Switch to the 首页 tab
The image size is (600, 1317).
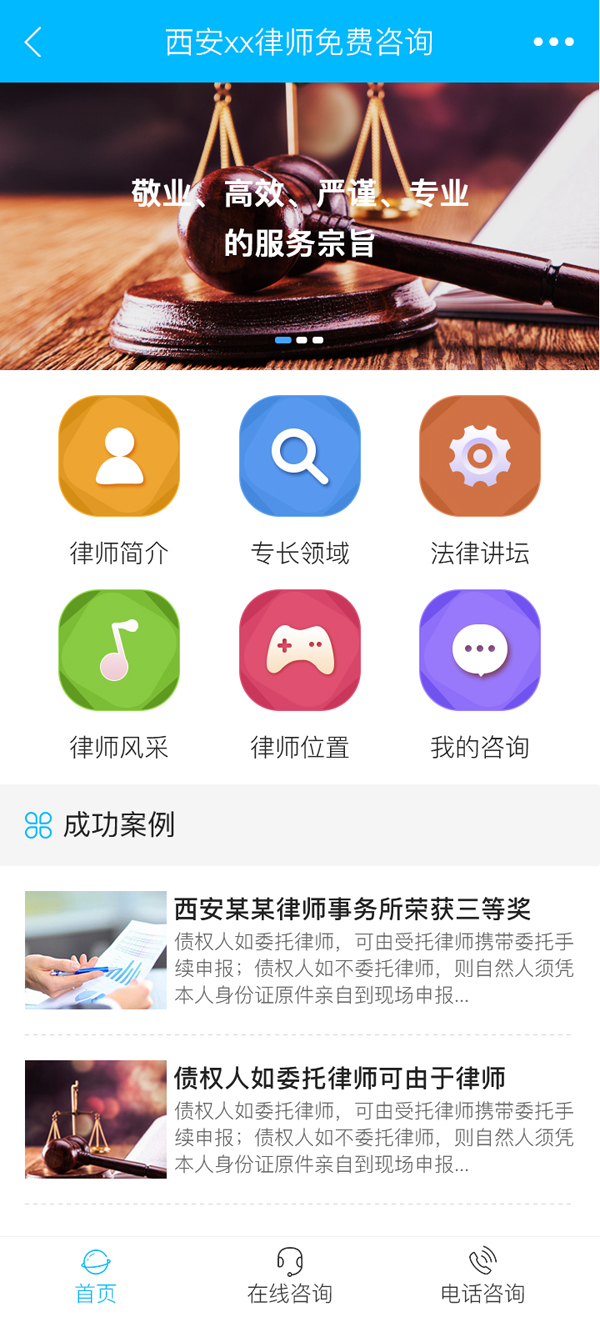point(96,1277)
